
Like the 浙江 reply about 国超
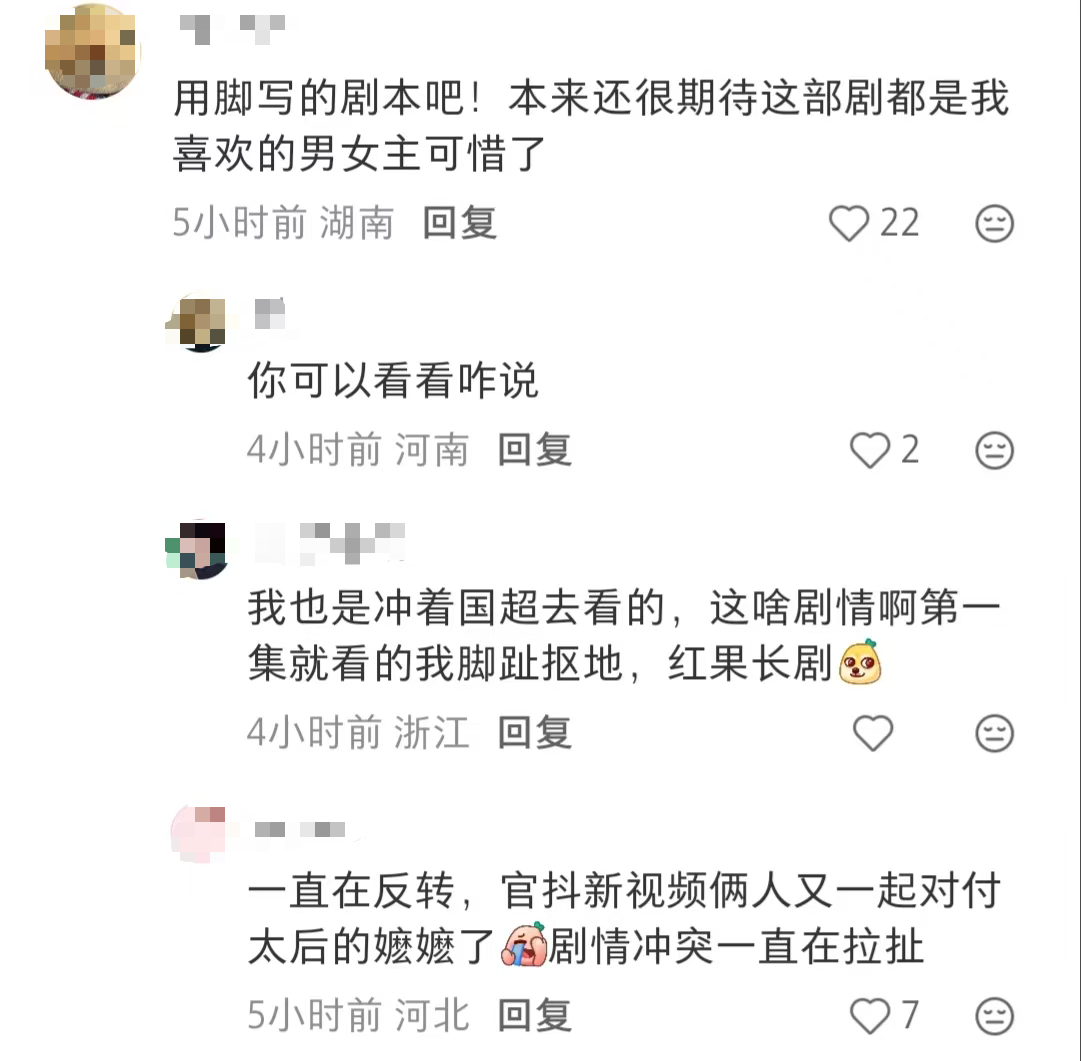(x=872, y=734)
